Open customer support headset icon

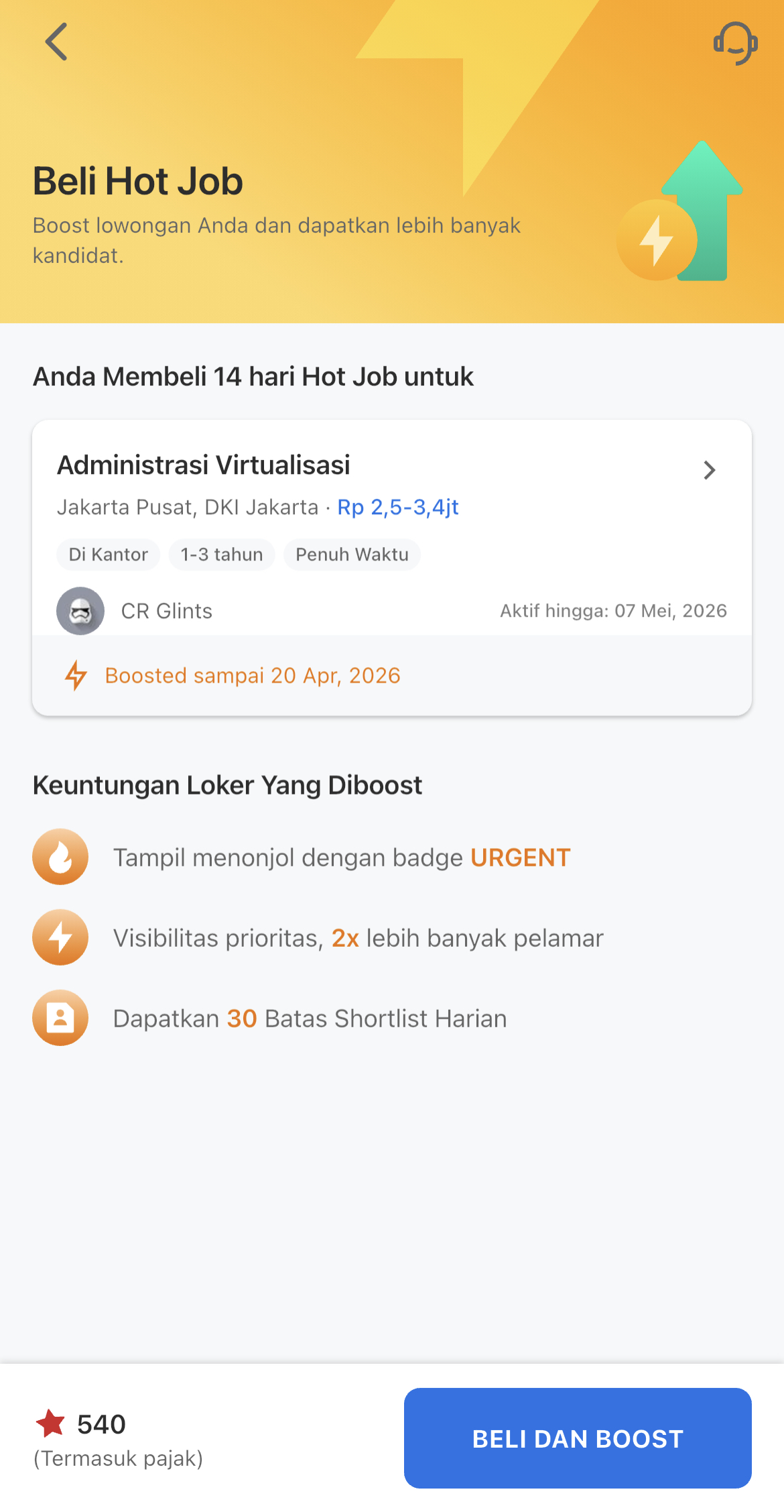[735, 44]
